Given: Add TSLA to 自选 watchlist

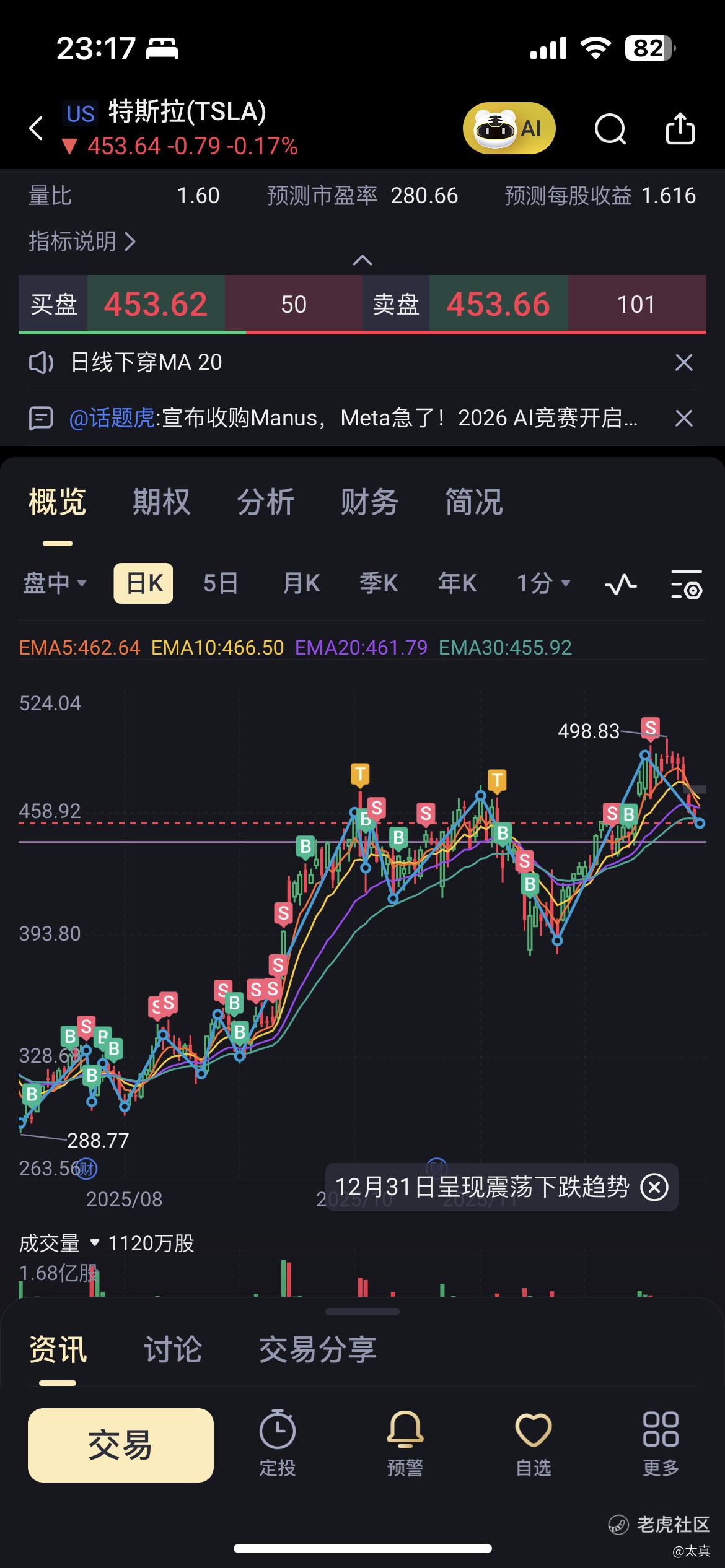Looking at the screenshot, I should (x=533, y=1445).
